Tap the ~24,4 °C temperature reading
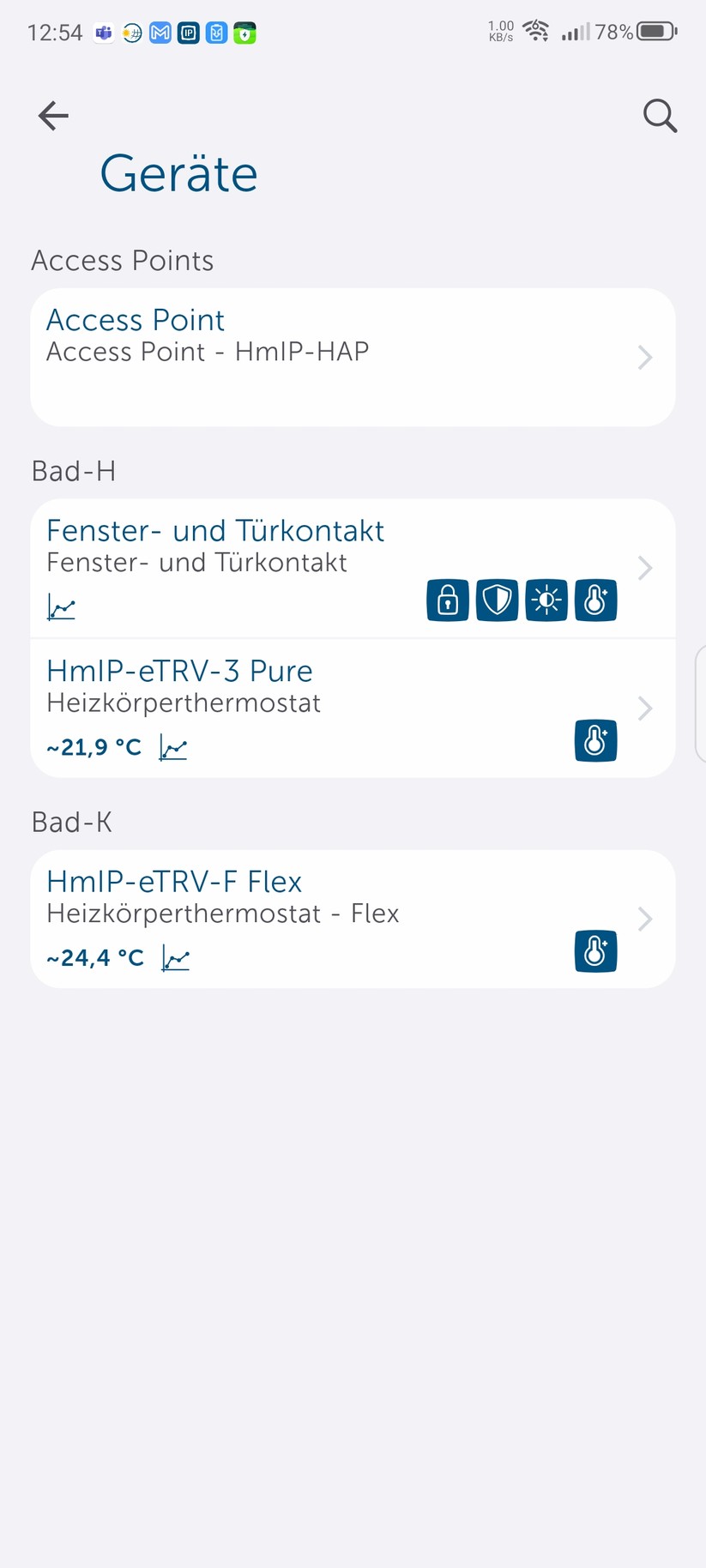Image resolution: width=706 pixels, height=1568 pixels. coord(94,957)
